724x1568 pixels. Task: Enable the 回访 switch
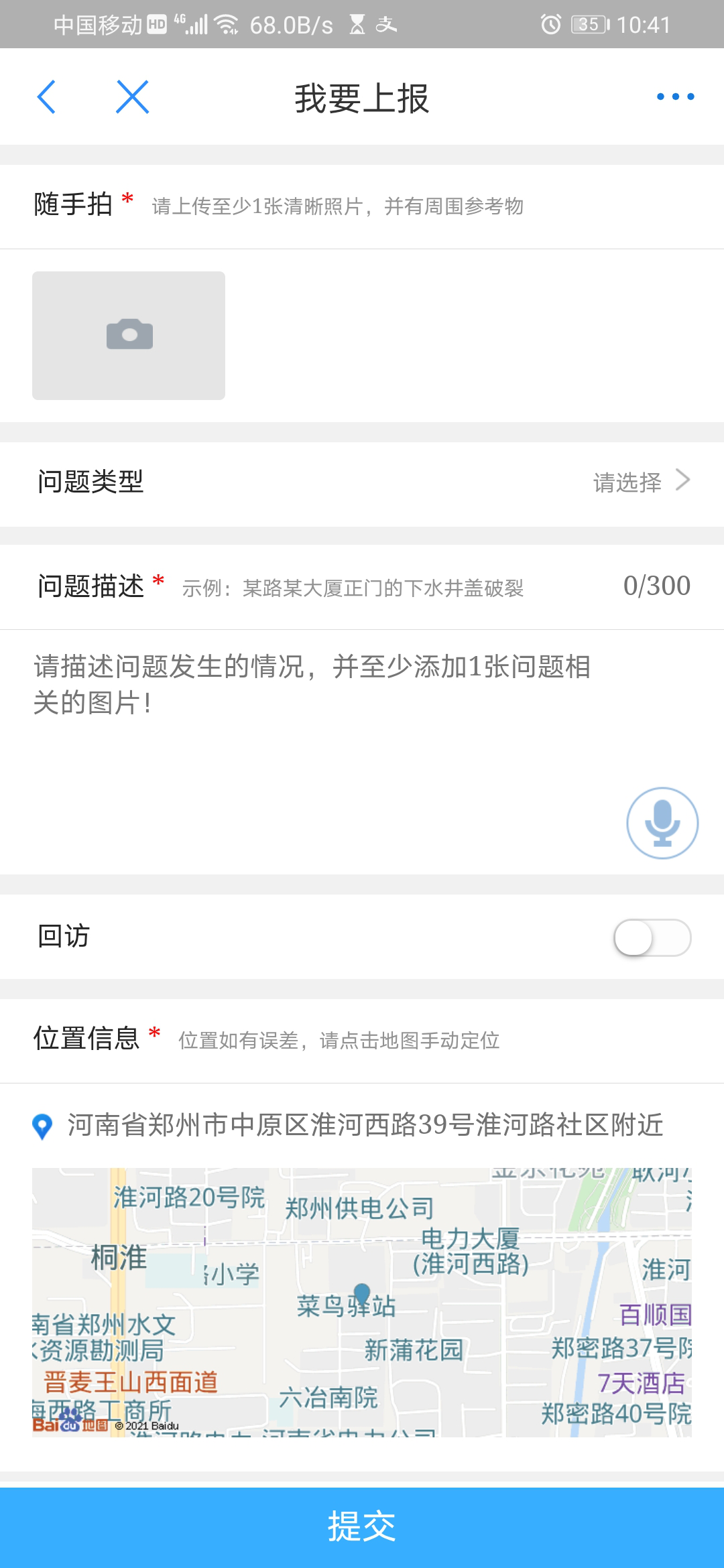pyautogui.click(x=652, y=937)
